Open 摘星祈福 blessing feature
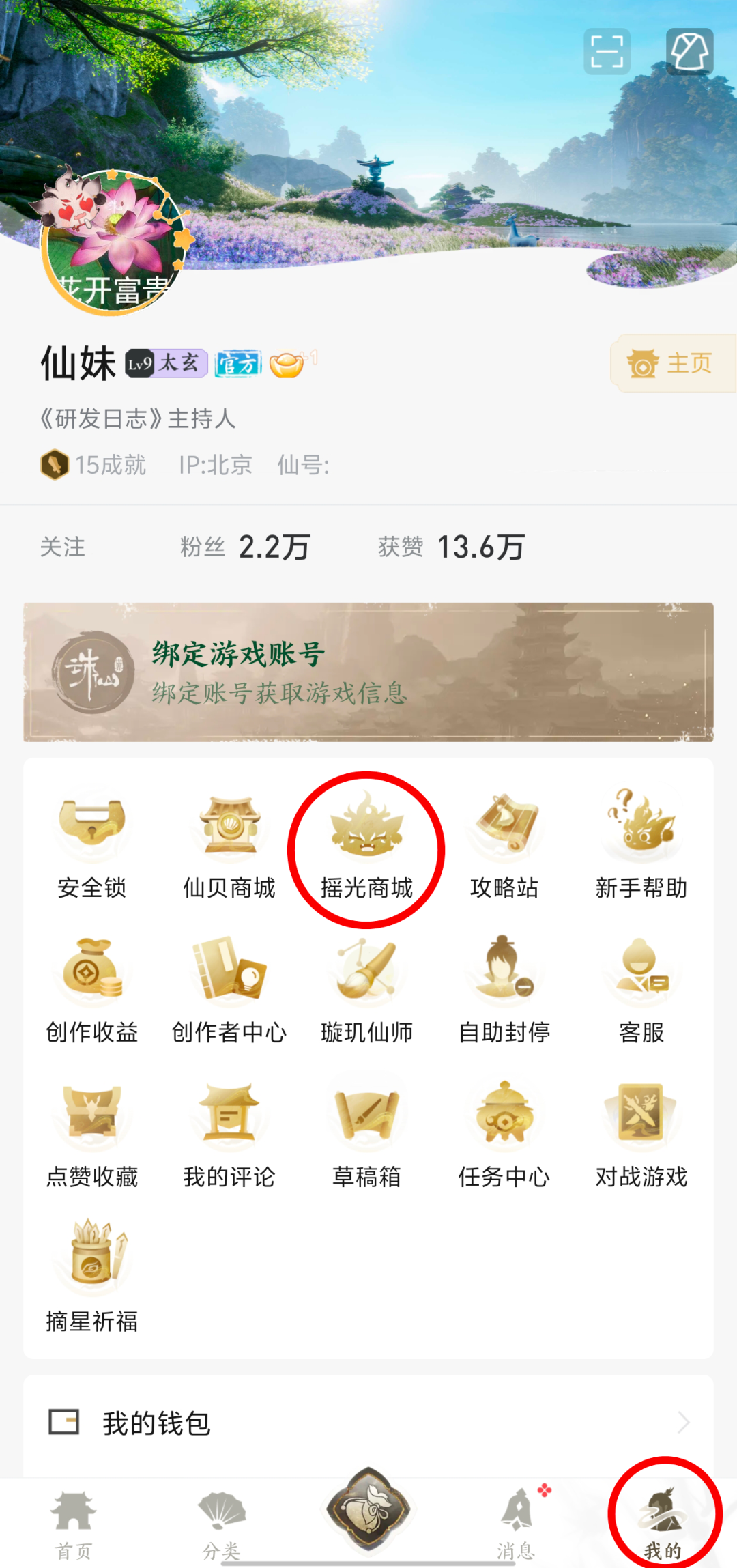 (x=92, y=1278)
